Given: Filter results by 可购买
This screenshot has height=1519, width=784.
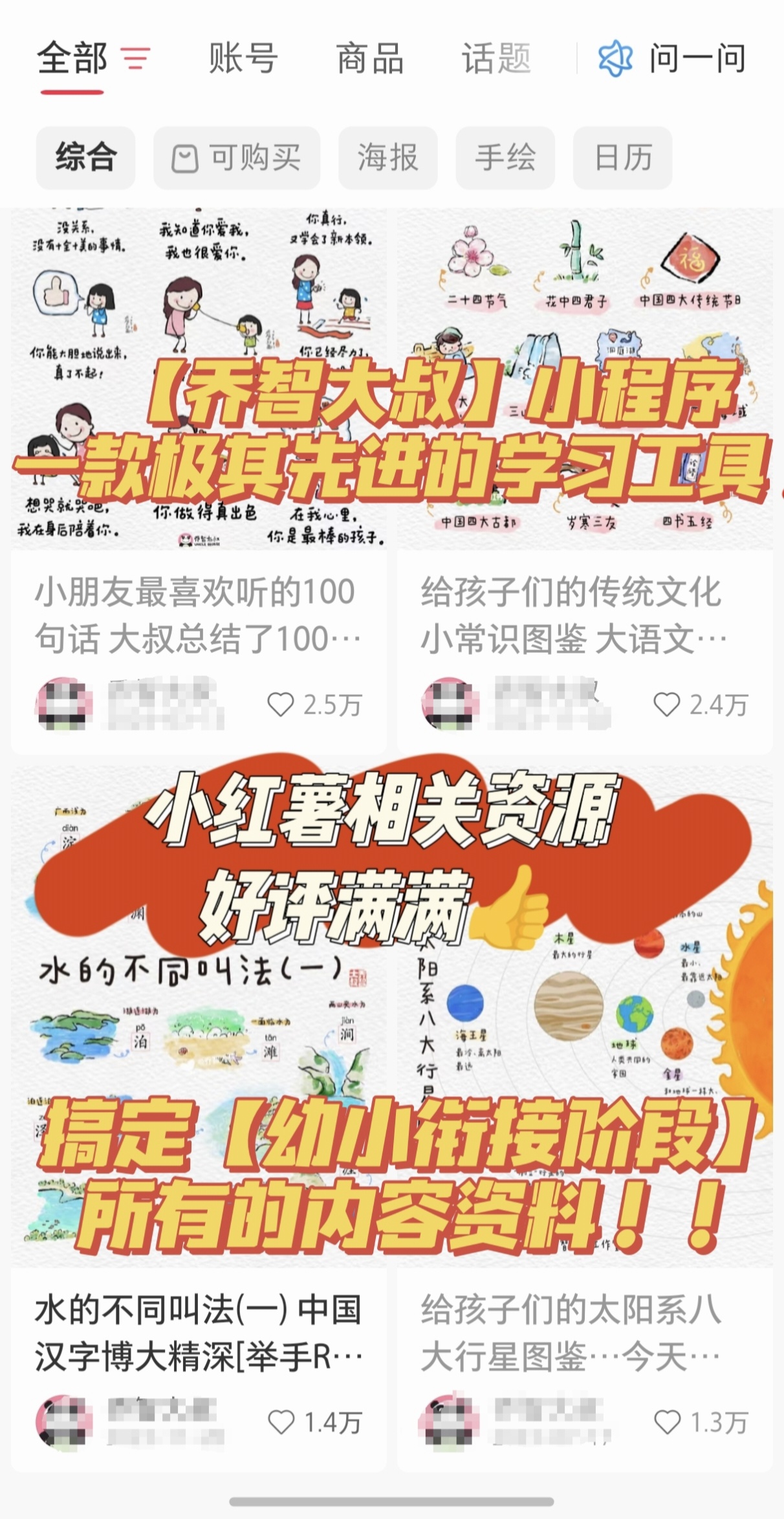Looking at the screenshot, I should tap(237, 158).
